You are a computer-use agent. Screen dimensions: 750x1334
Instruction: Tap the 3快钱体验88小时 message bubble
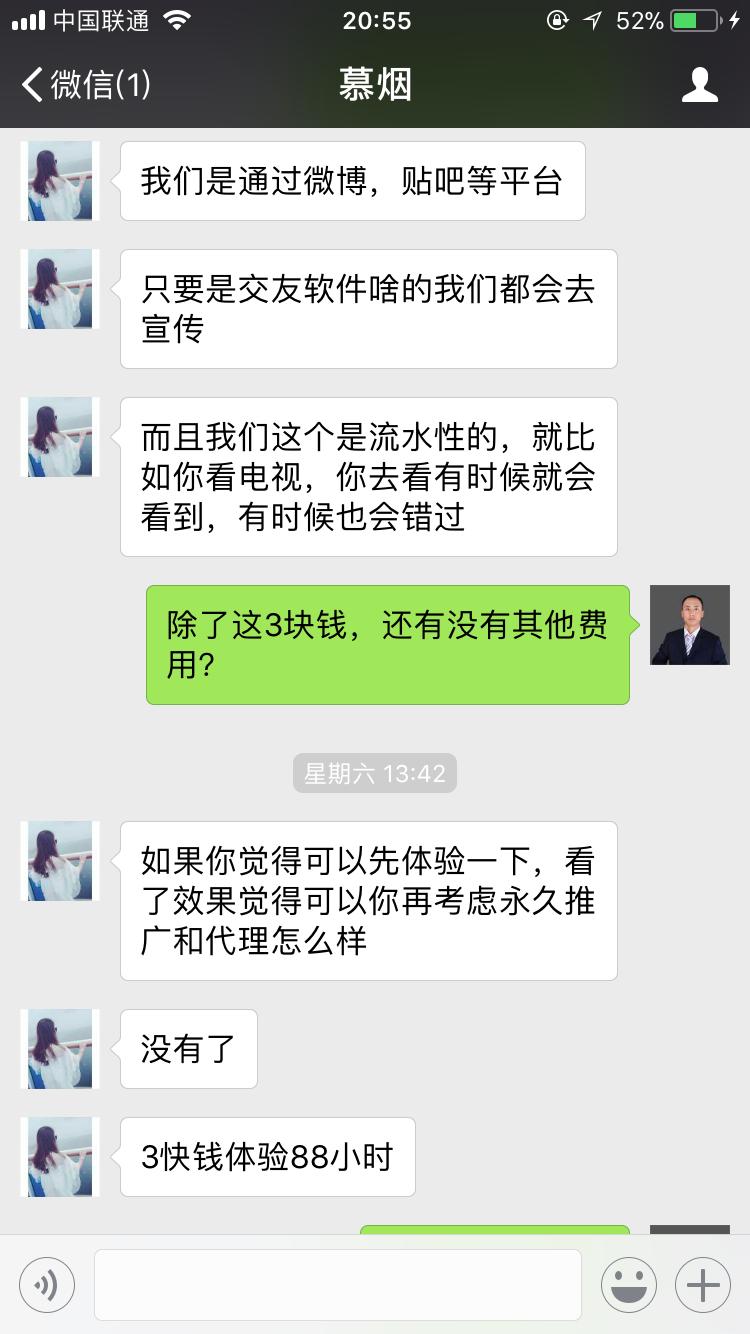[266, 1157]
